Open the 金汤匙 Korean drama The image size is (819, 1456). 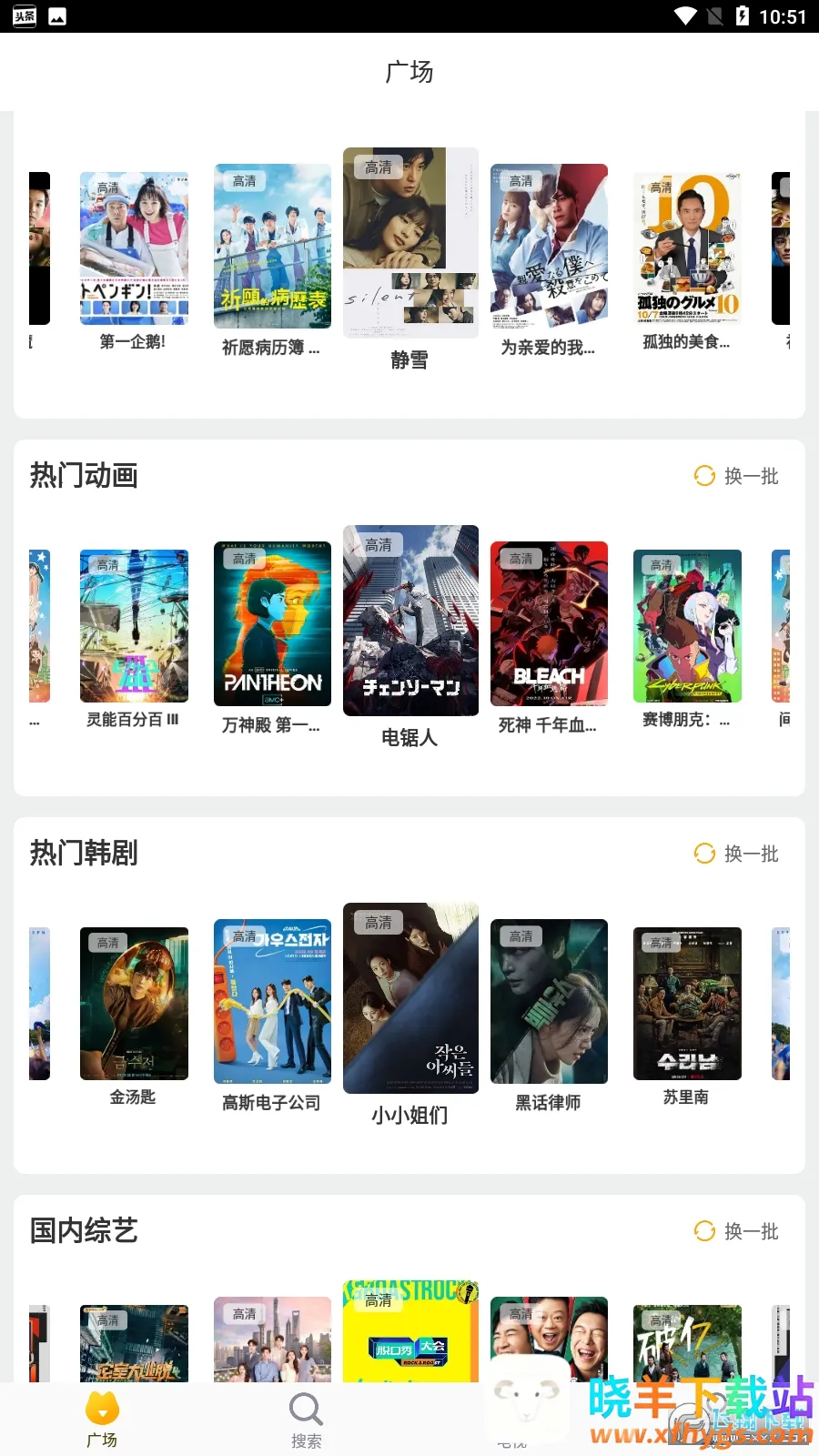[x=134, y=1003]
